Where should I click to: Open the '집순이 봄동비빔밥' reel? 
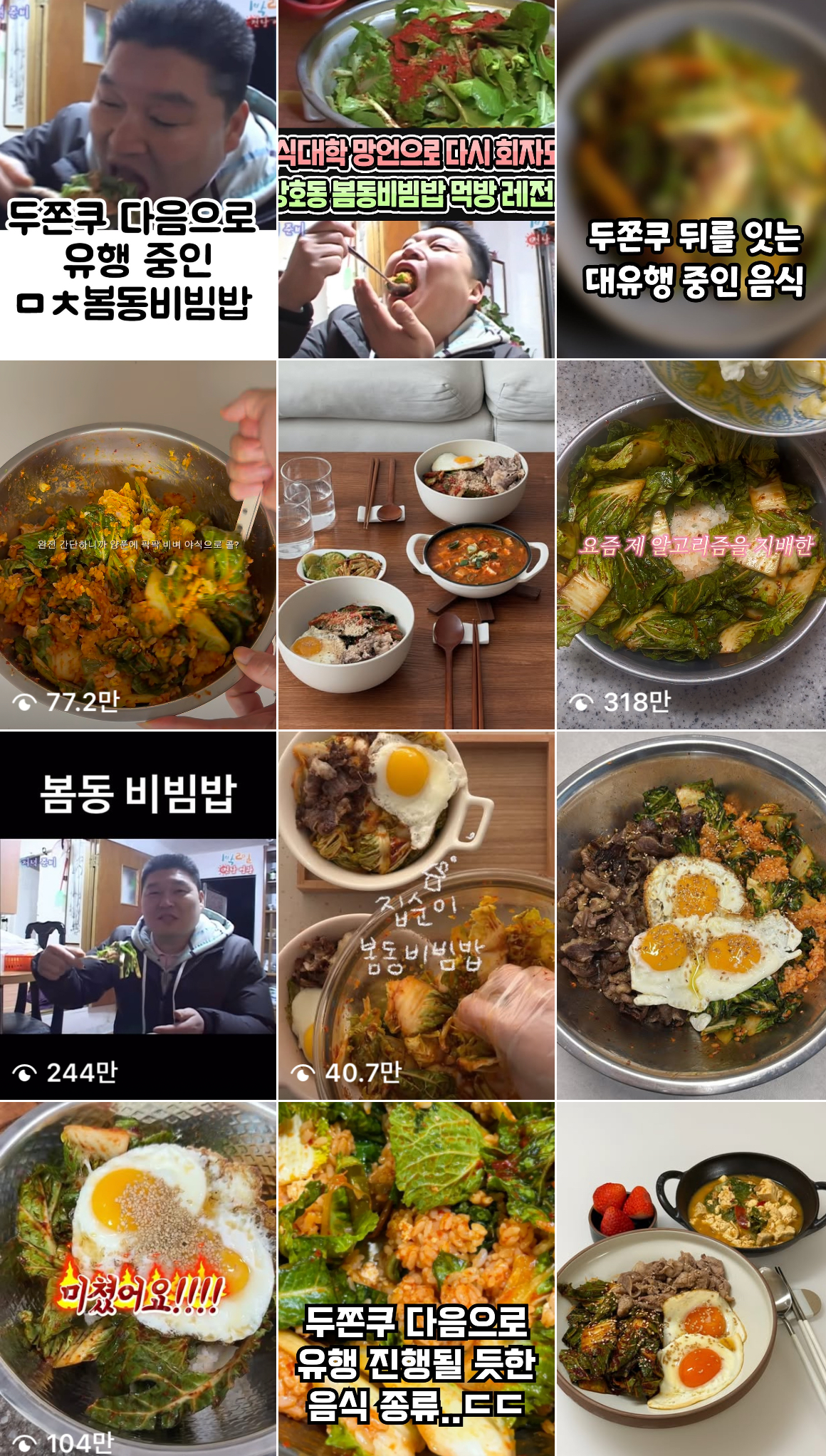[x=416, y=915]
